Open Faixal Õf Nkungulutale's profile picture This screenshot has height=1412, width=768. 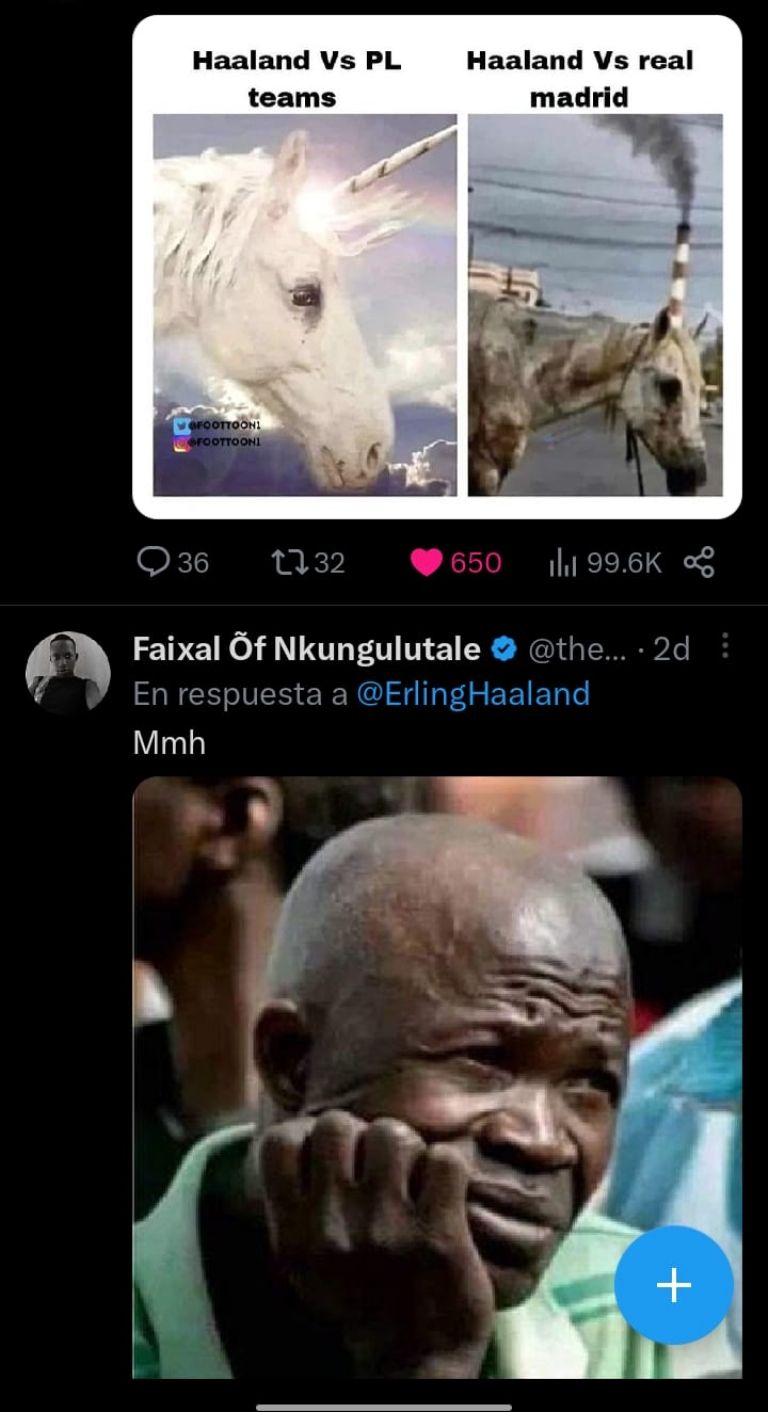67,673
